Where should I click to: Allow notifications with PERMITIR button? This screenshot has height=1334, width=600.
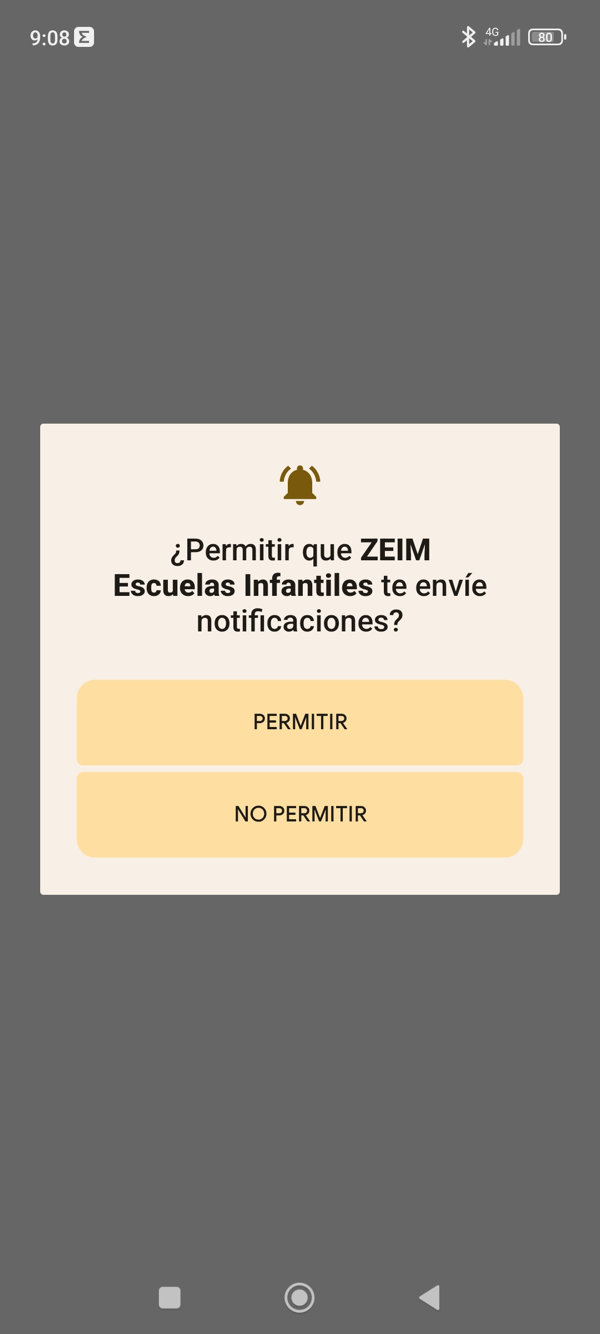tap(300, 722)
